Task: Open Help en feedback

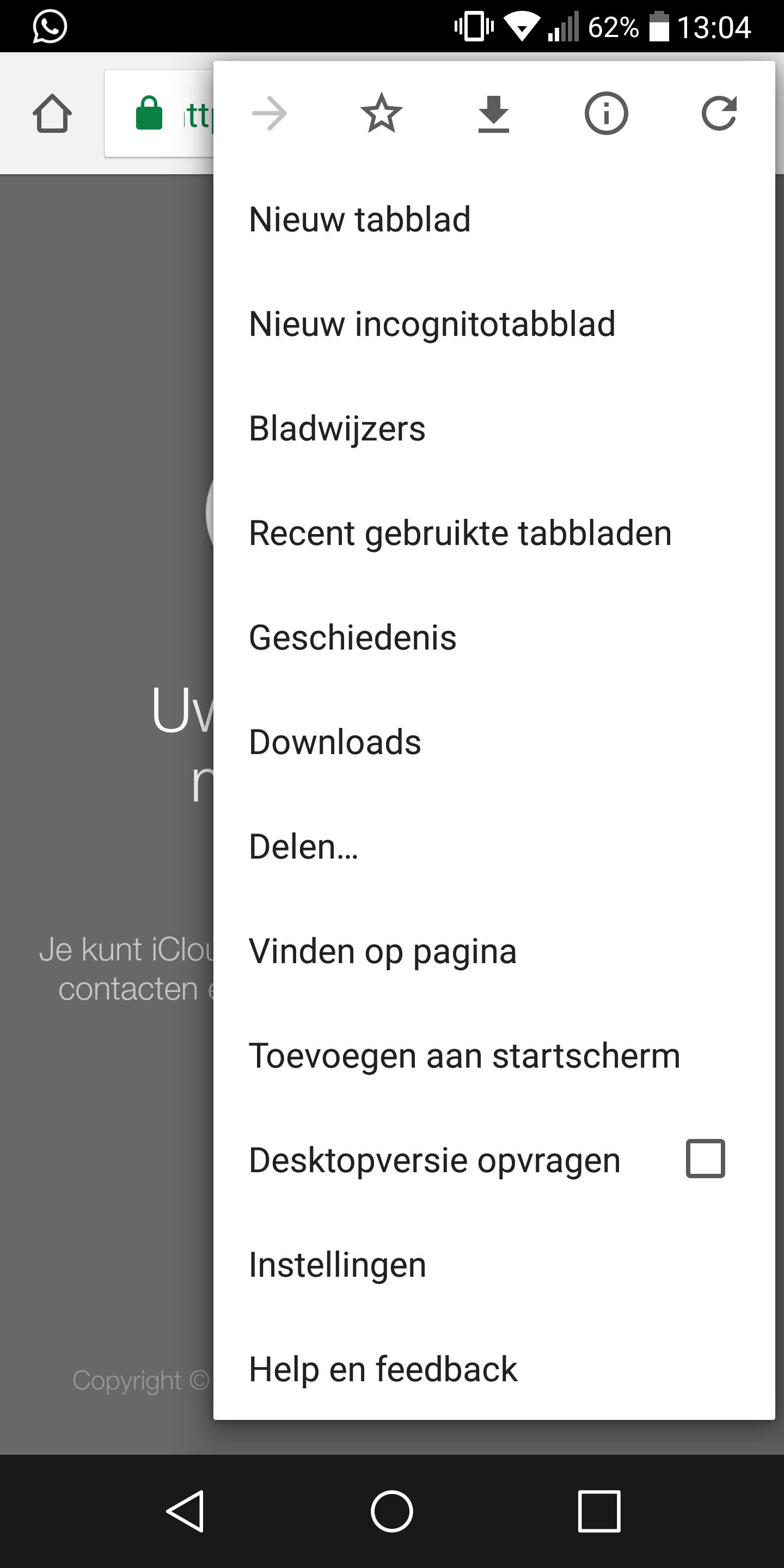Action: pyautogui.click(x=383, y=1370)
